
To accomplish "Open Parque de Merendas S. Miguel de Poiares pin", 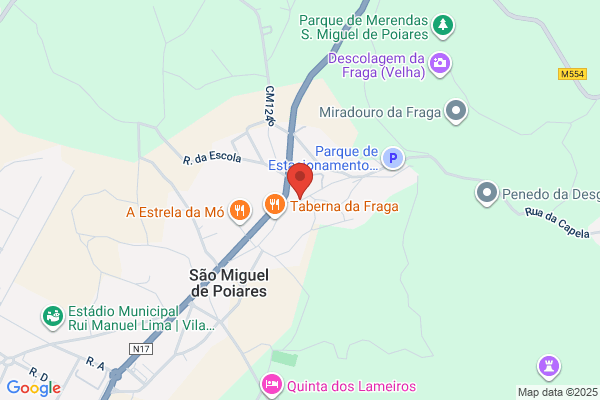I will tap(443, 26).
